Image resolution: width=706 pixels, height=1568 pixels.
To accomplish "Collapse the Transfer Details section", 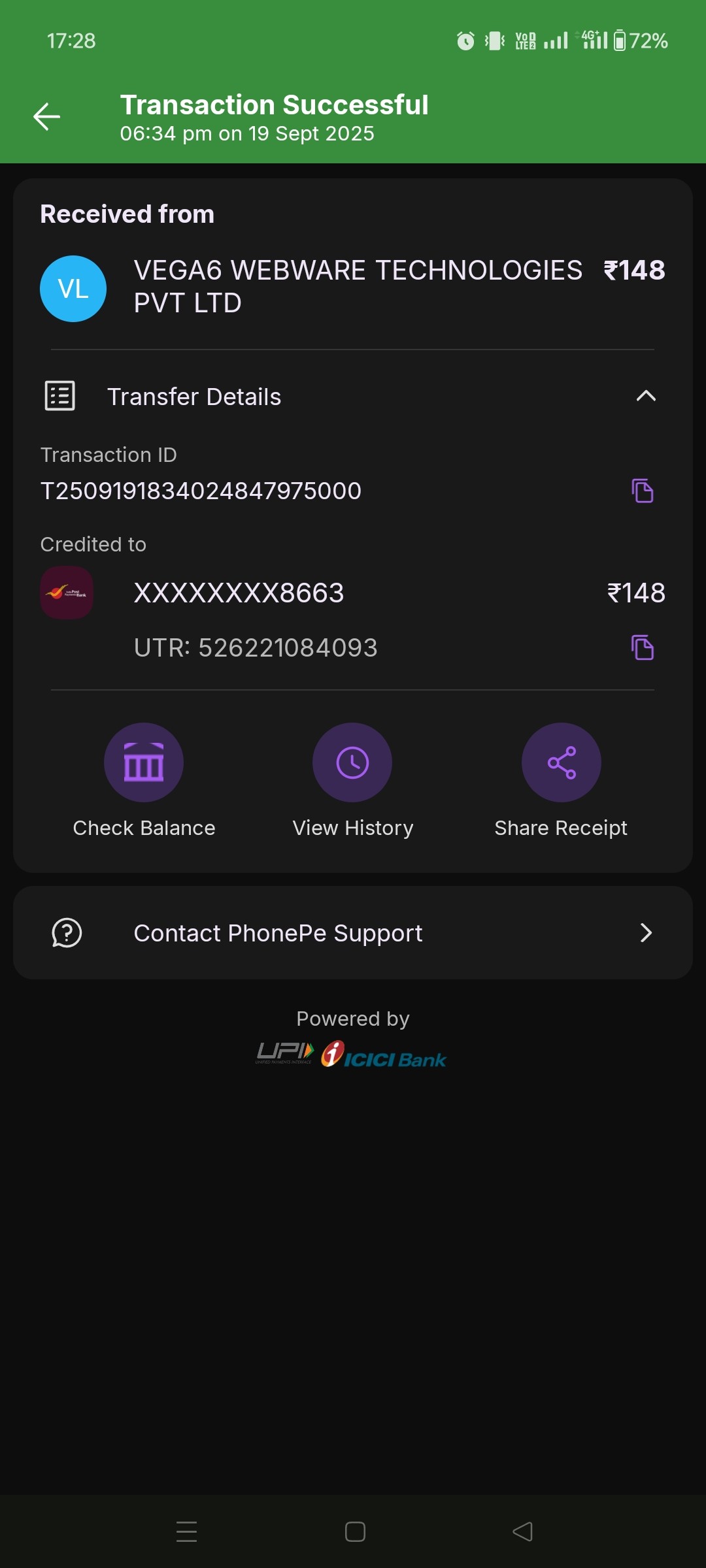I will point(645,396).
